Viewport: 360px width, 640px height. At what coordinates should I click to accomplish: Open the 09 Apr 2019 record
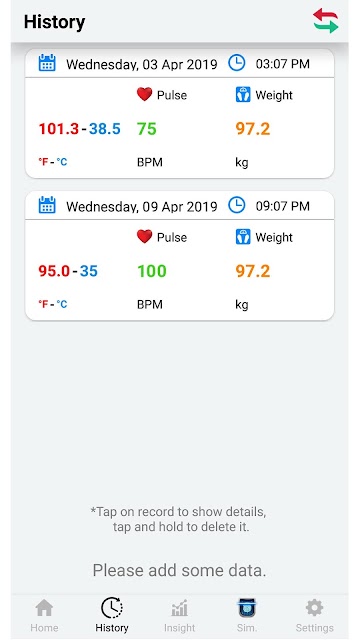pyautogui.click(x=180, y=256)
